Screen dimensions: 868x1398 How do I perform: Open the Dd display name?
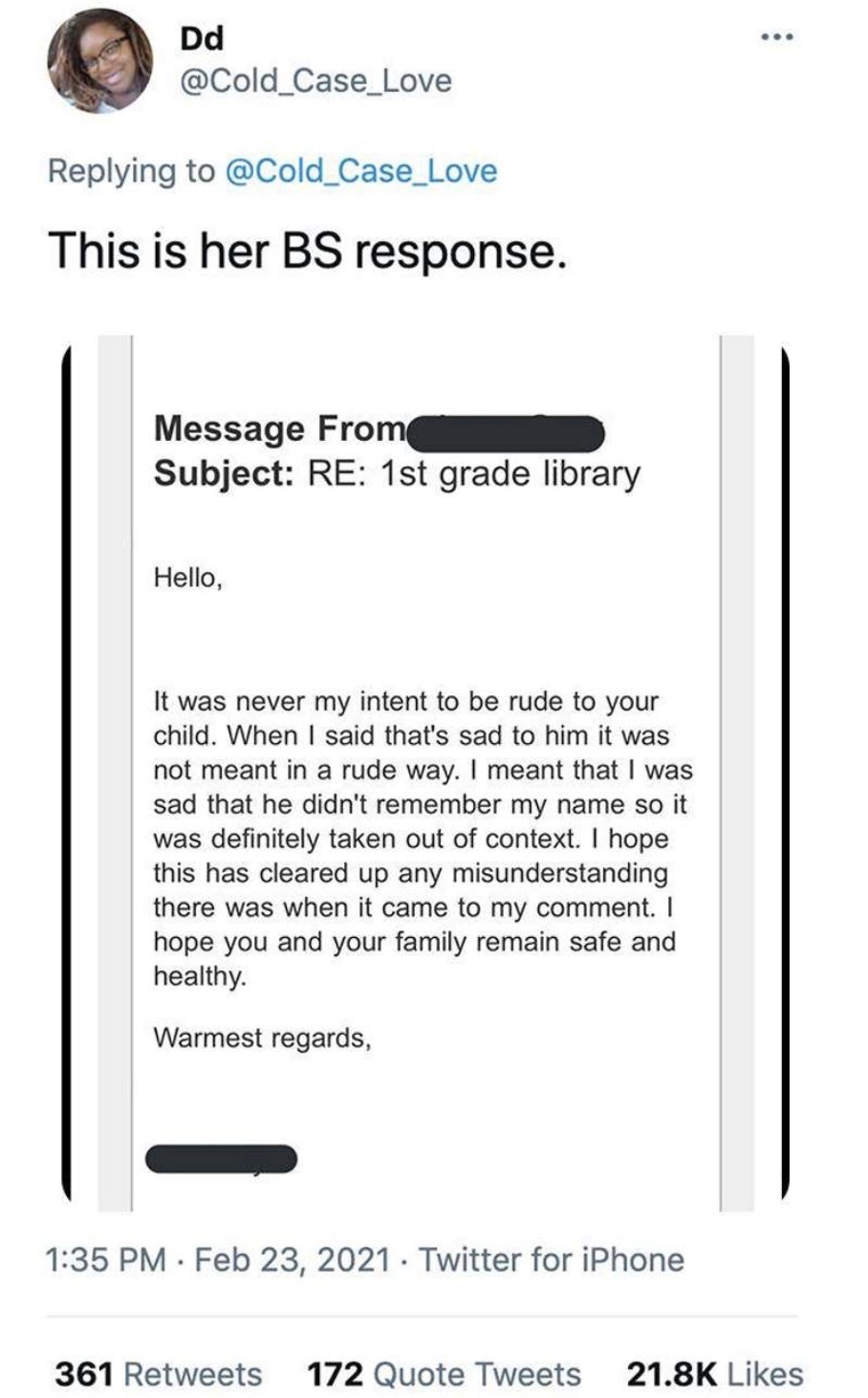(x=202, y=37)
